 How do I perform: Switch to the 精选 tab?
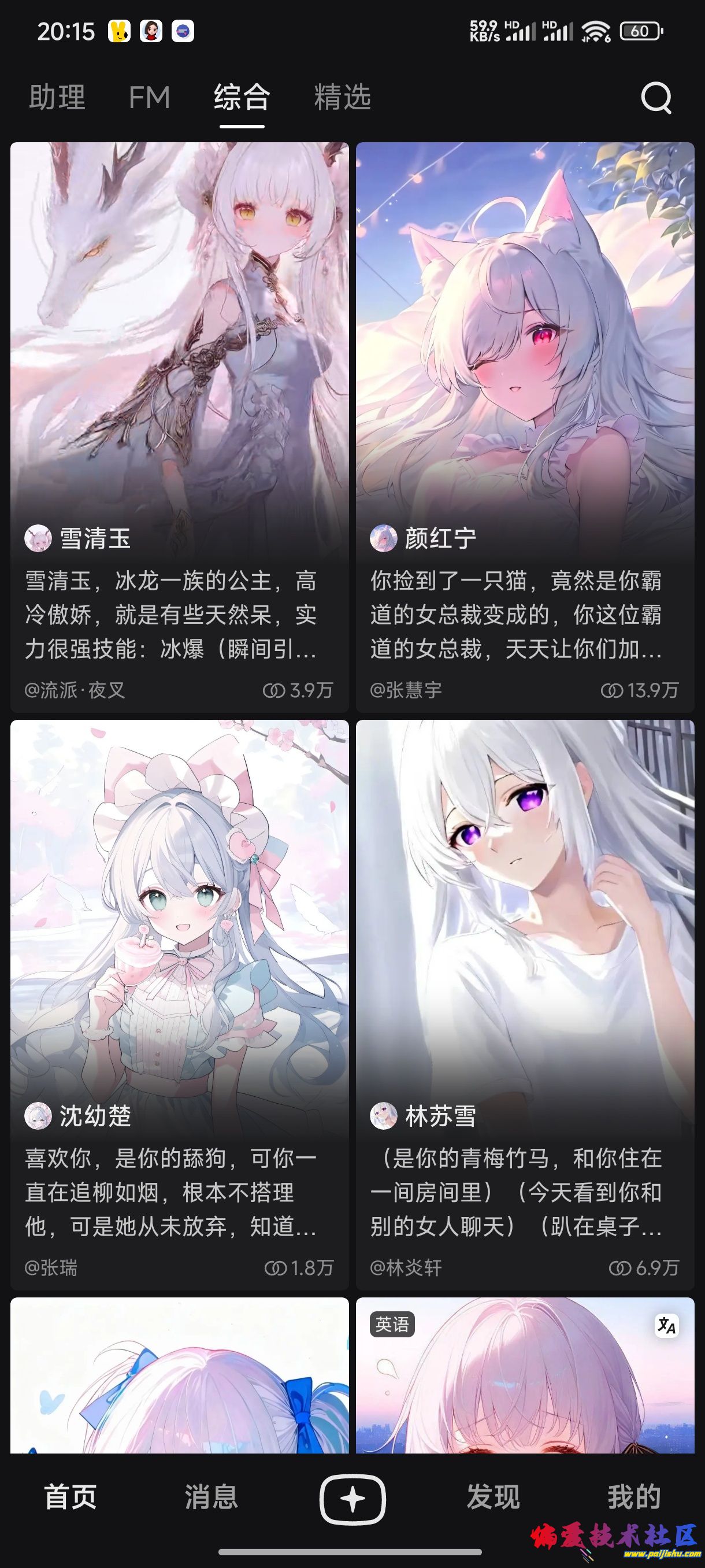(342, 97)
